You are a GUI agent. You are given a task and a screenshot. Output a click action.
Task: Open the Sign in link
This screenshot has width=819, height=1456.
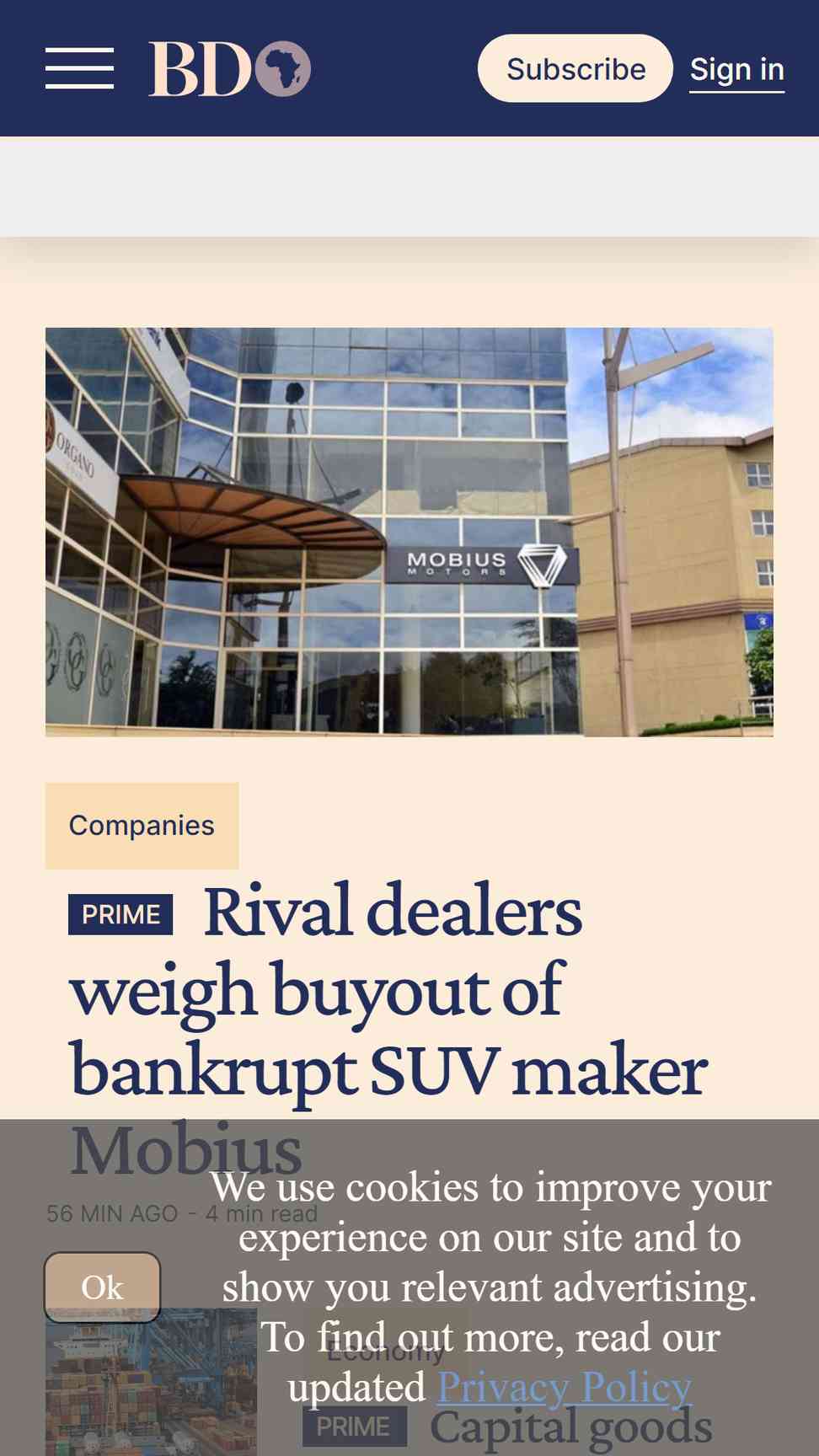point(736,70)
